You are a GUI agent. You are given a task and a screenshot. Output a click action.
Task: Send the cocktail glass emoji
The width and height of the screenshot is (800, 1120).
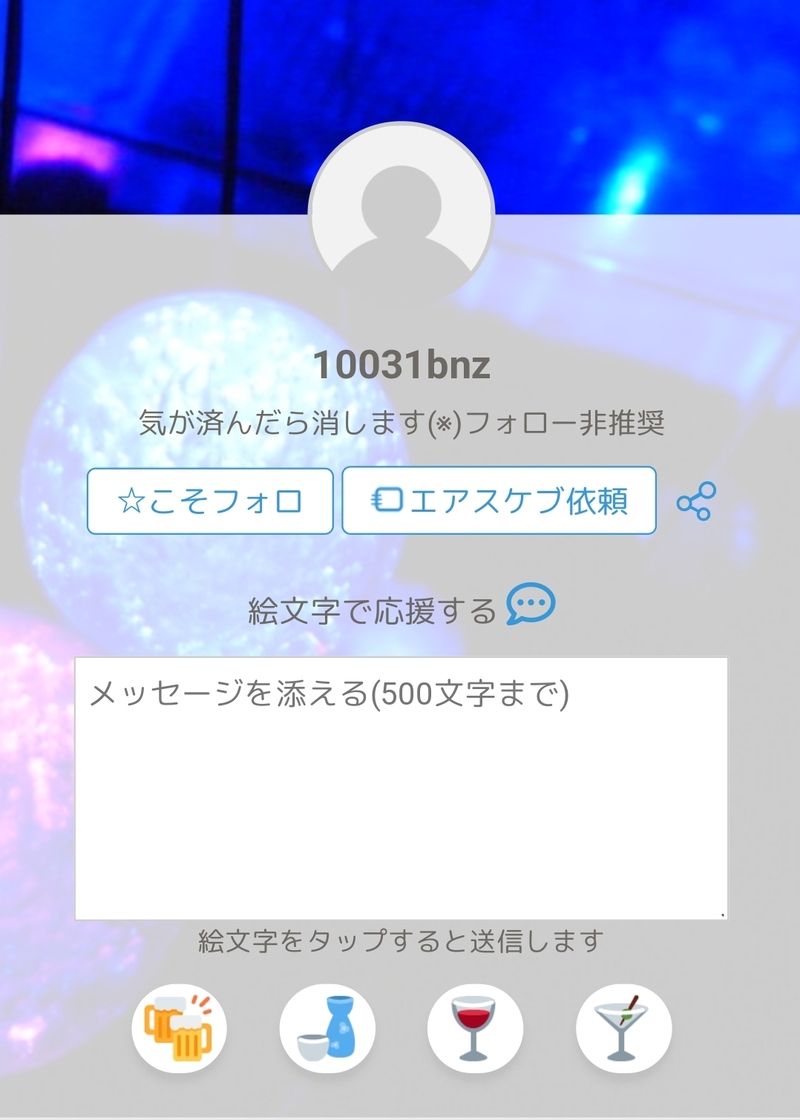[623, 1028]
